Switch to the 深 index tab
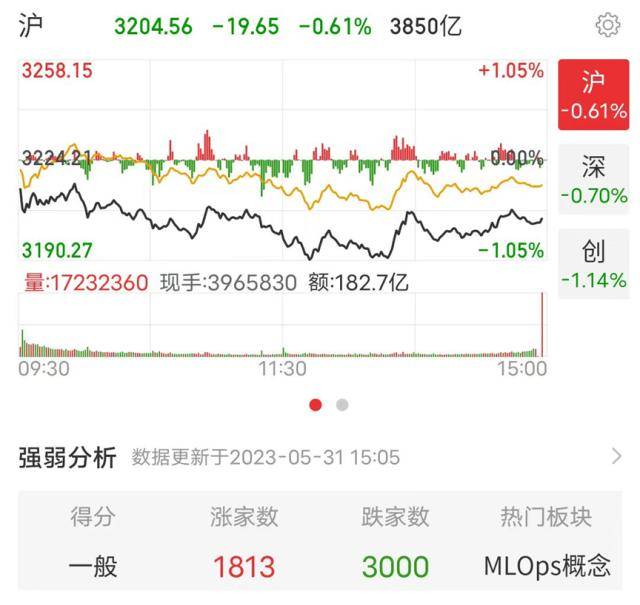The height and width of the screenshot is (605, 640). (x=593, y=180)
